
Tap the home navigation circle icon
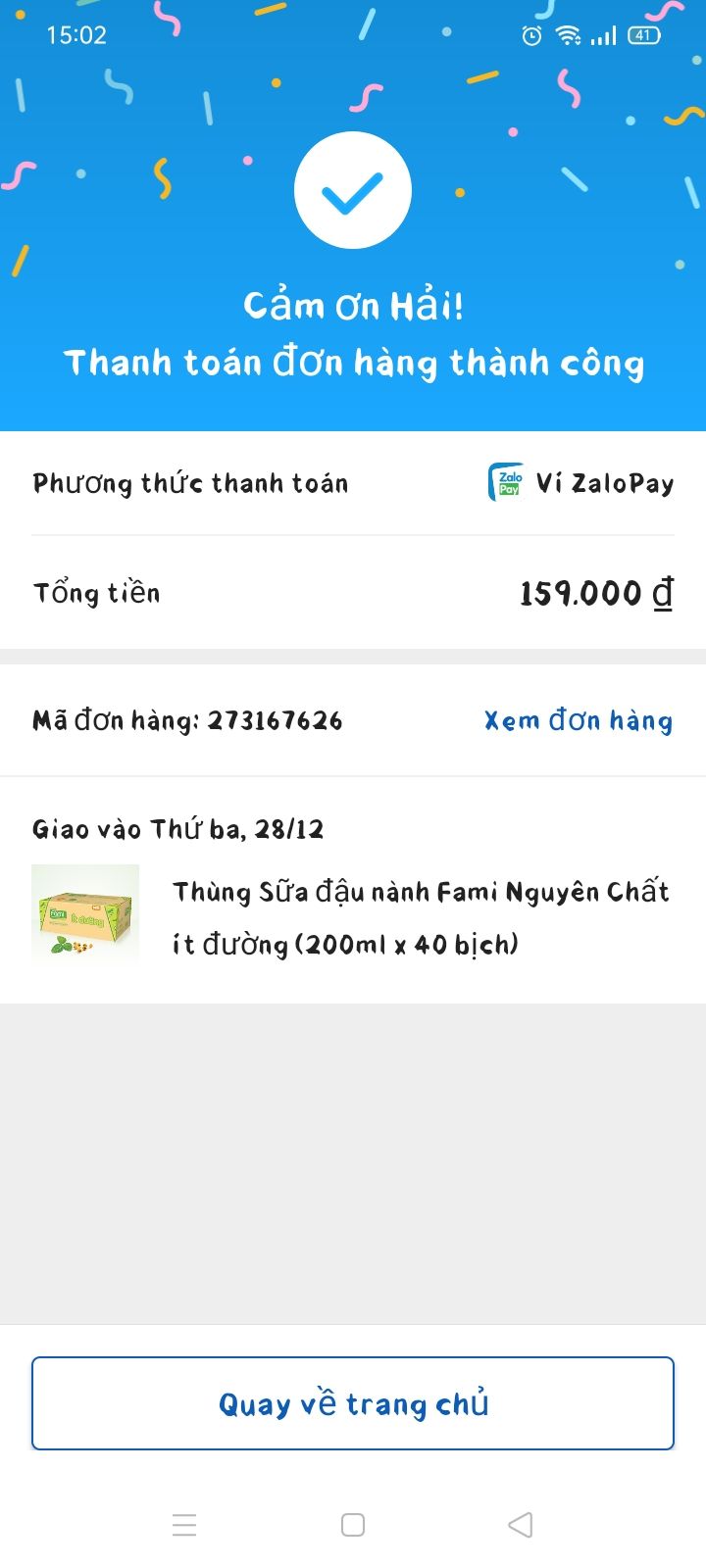point(352,1525)
